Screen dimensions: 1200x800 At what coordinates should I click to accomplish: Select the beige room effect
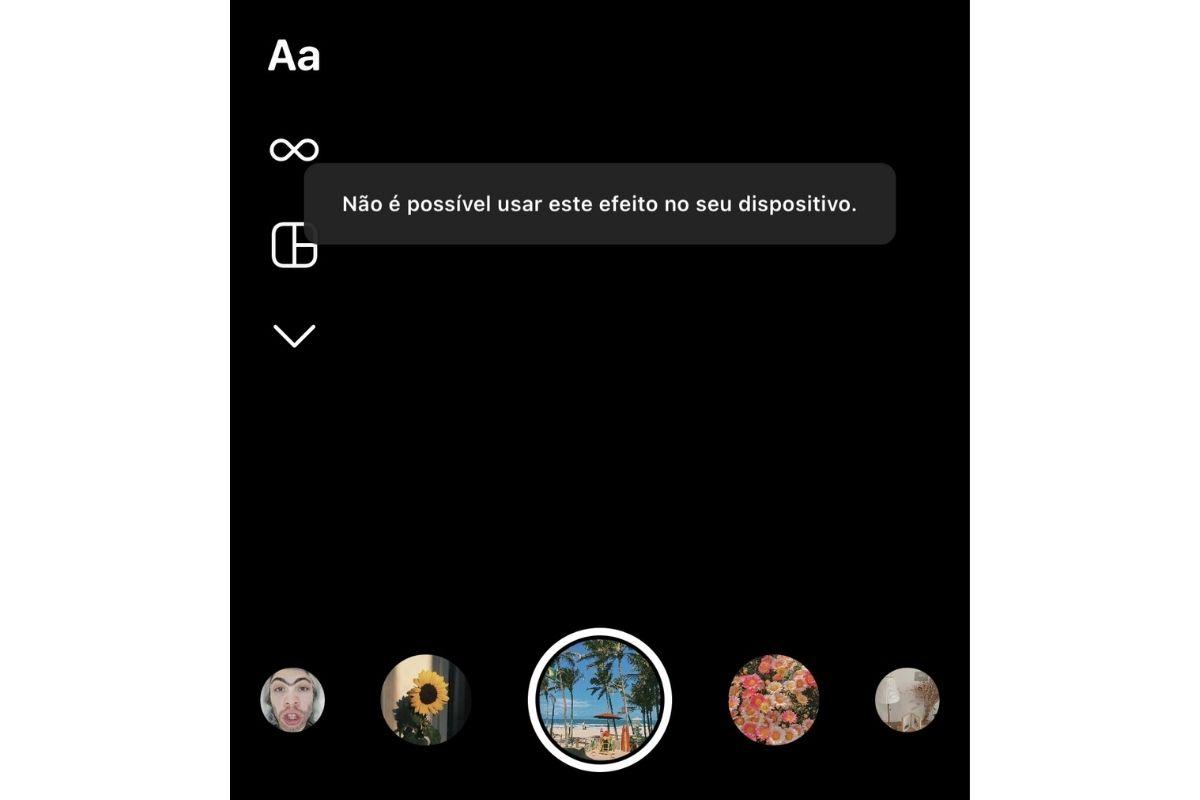point(907,700)
